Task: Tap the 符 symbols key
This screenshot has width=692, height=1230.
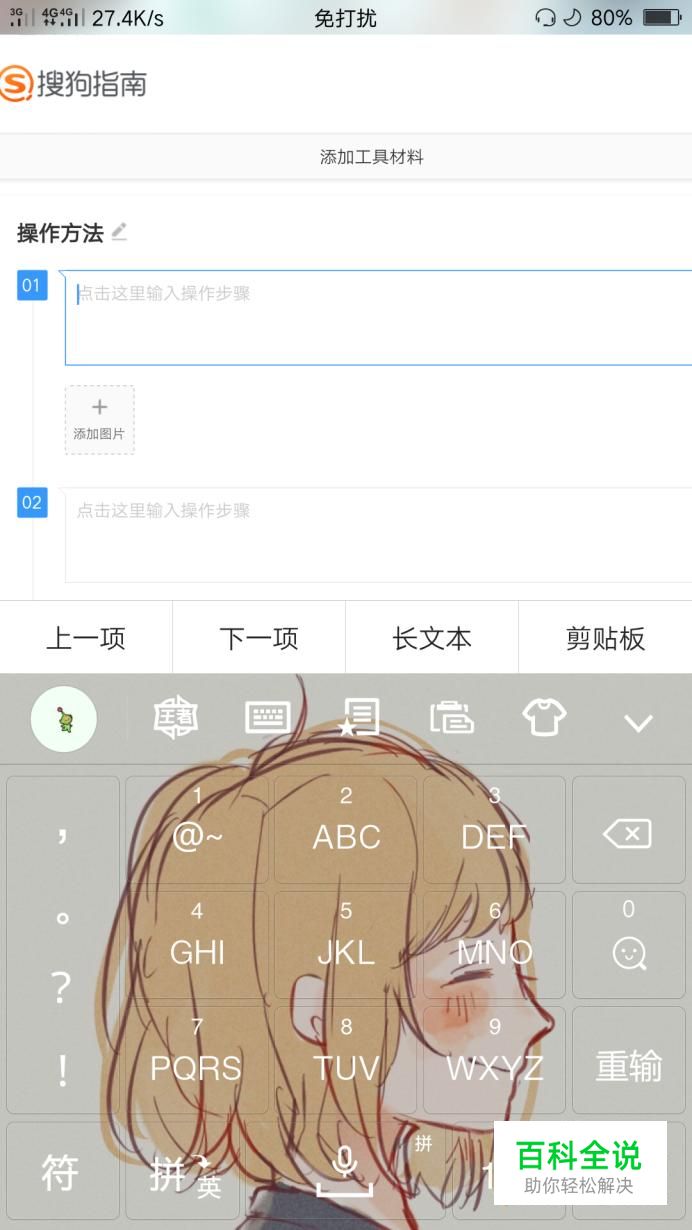Action: point(61,1172)
